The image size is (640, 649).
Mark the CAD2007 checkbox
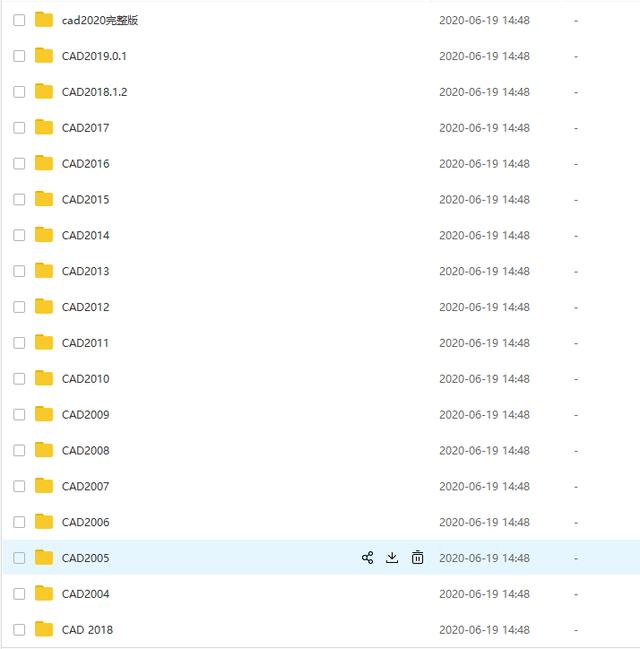[x=19, y=486]
